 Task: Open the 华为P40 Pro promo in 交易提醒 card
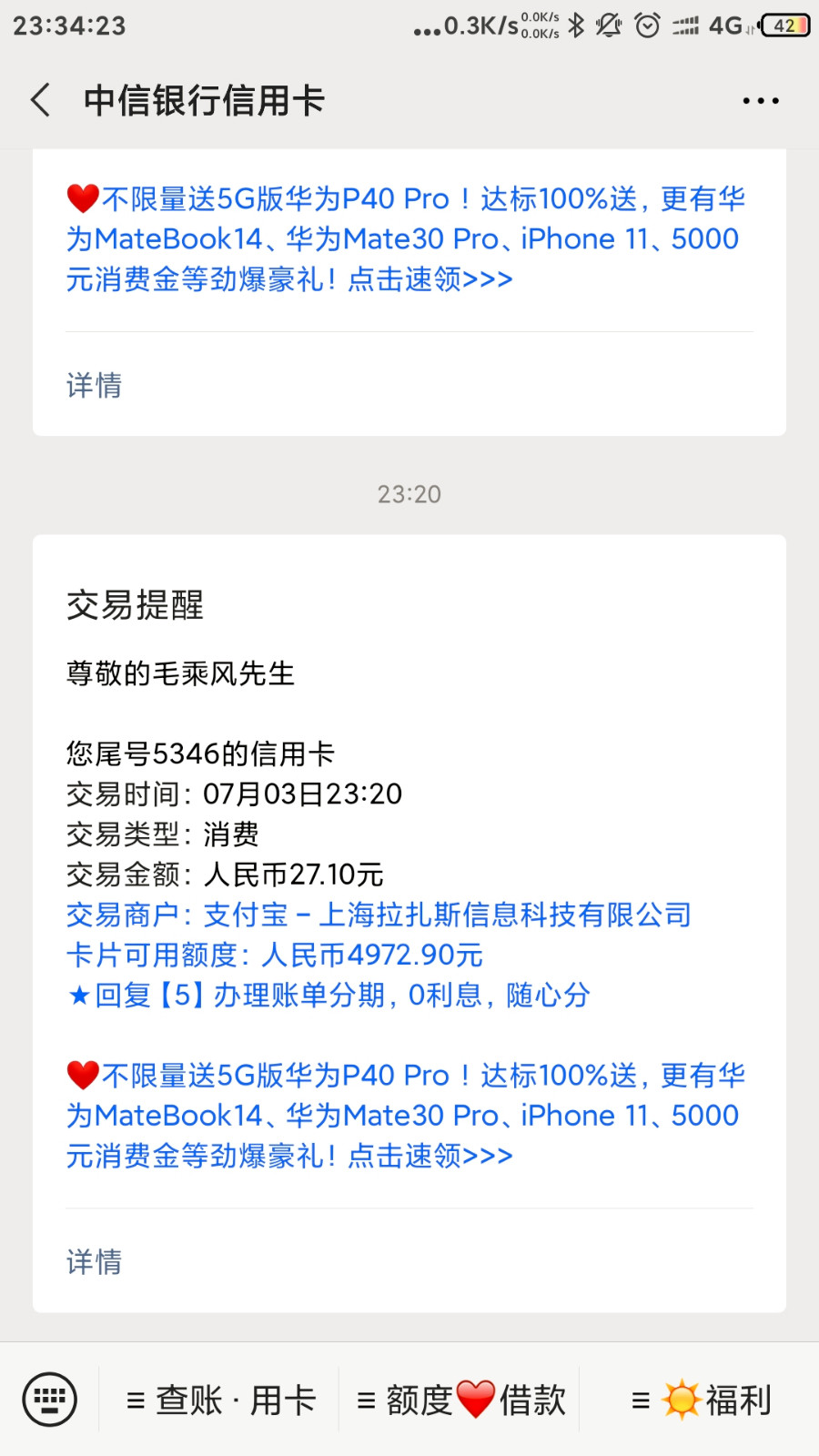point(405,1116)
